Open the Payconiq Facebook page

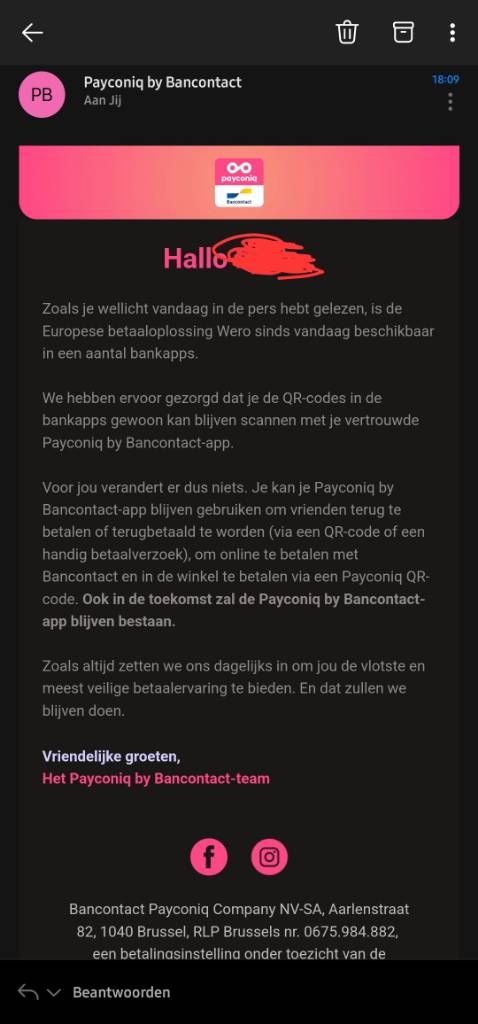(208, 856)
